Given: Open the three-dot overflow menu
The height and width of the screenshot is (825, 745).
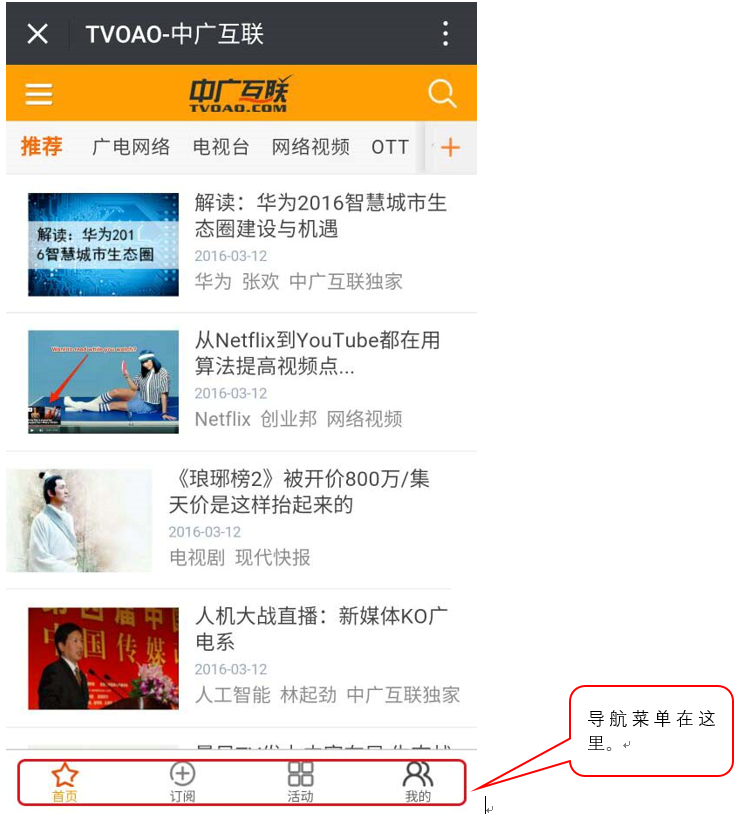Looking at the screenshot, I should (445, 34).
